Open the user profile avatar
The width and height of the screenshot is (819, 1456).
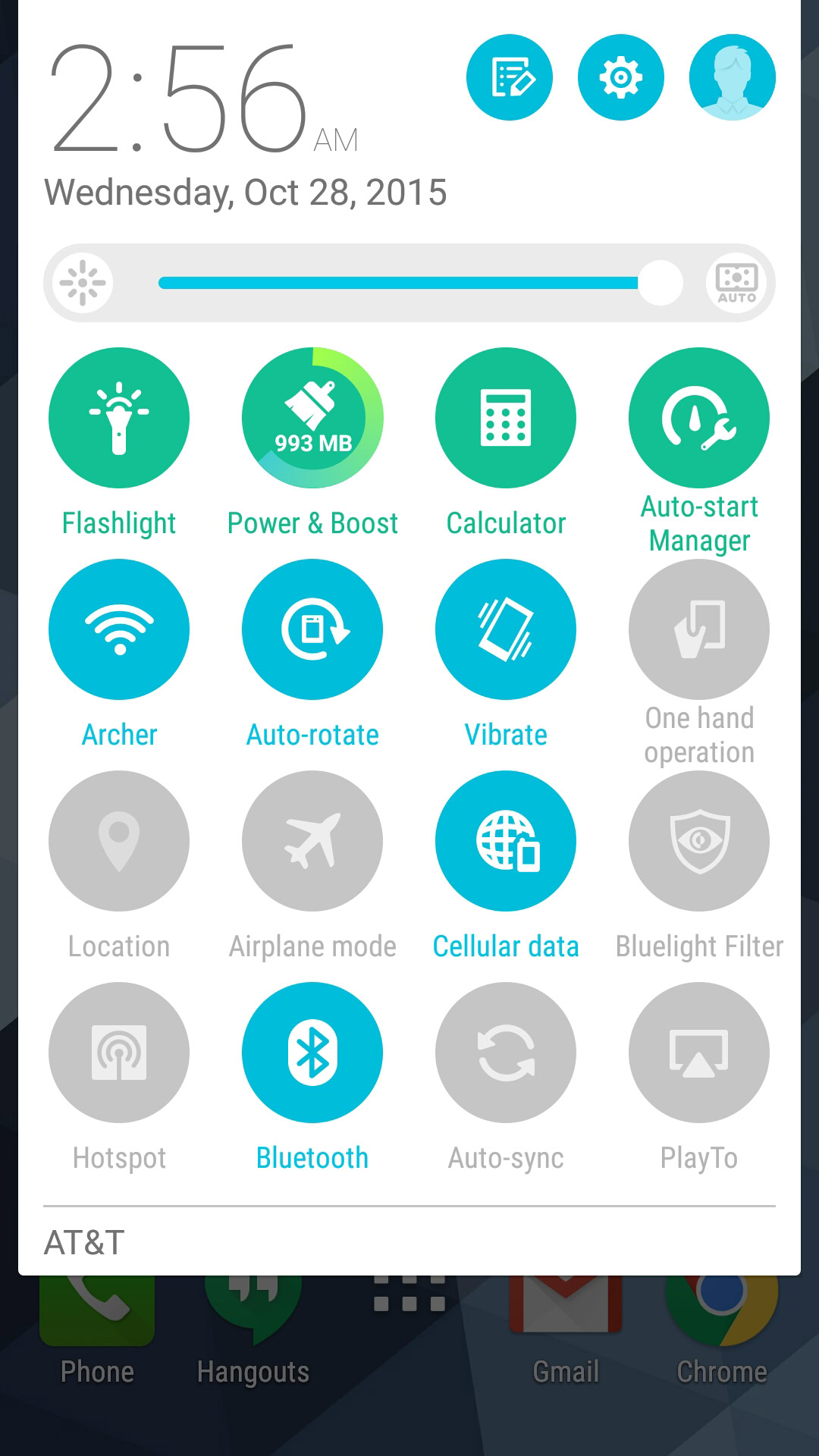[x=732, y=77]
